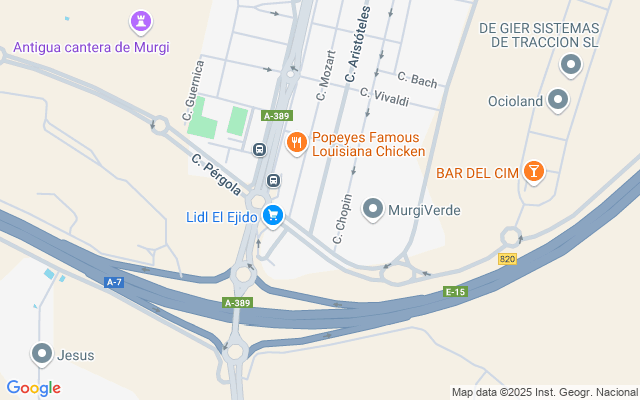Open DE GIER SISTEMAS DE TRACCION pin
The image size is (640, 400).
[572, 66]
